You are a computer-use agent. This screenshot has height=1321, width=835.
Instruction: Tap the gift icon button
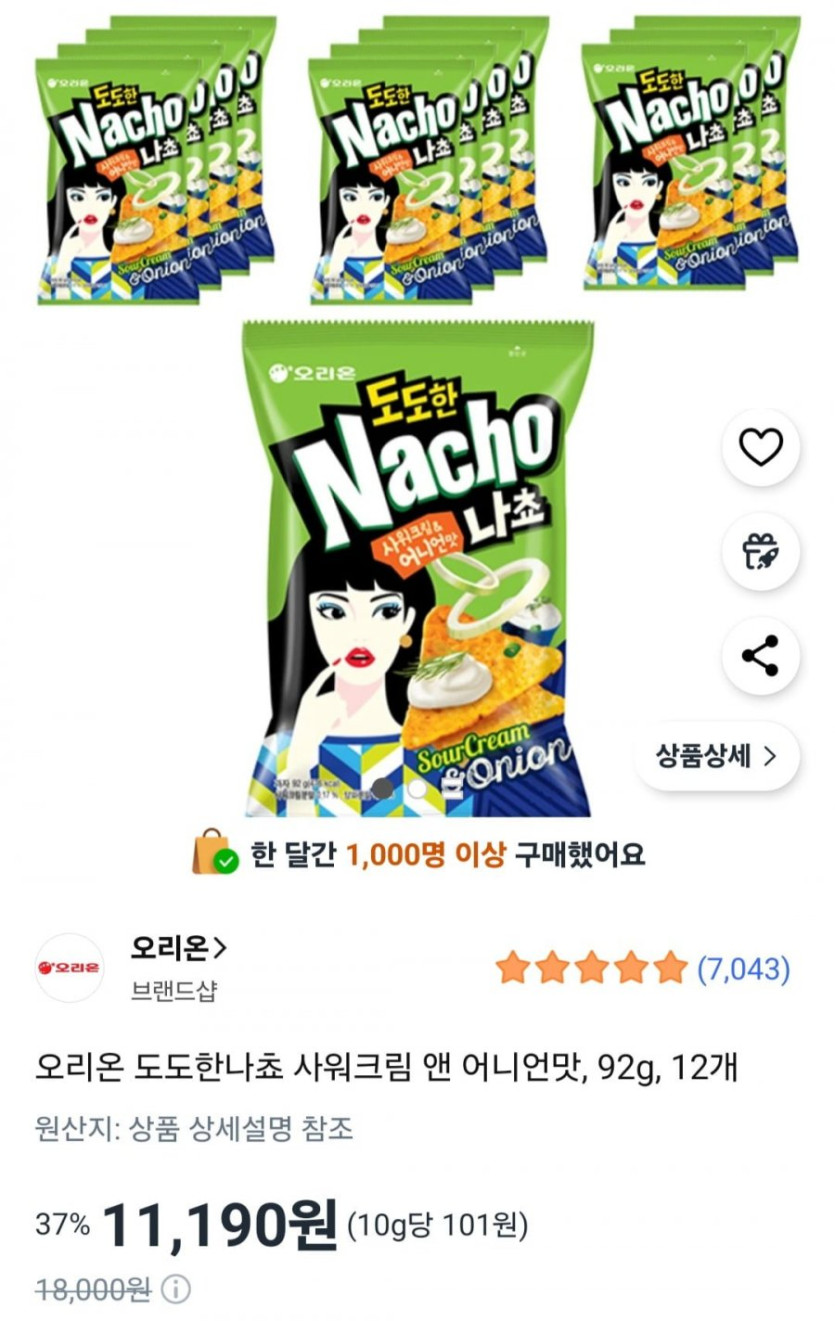[761, 552]
